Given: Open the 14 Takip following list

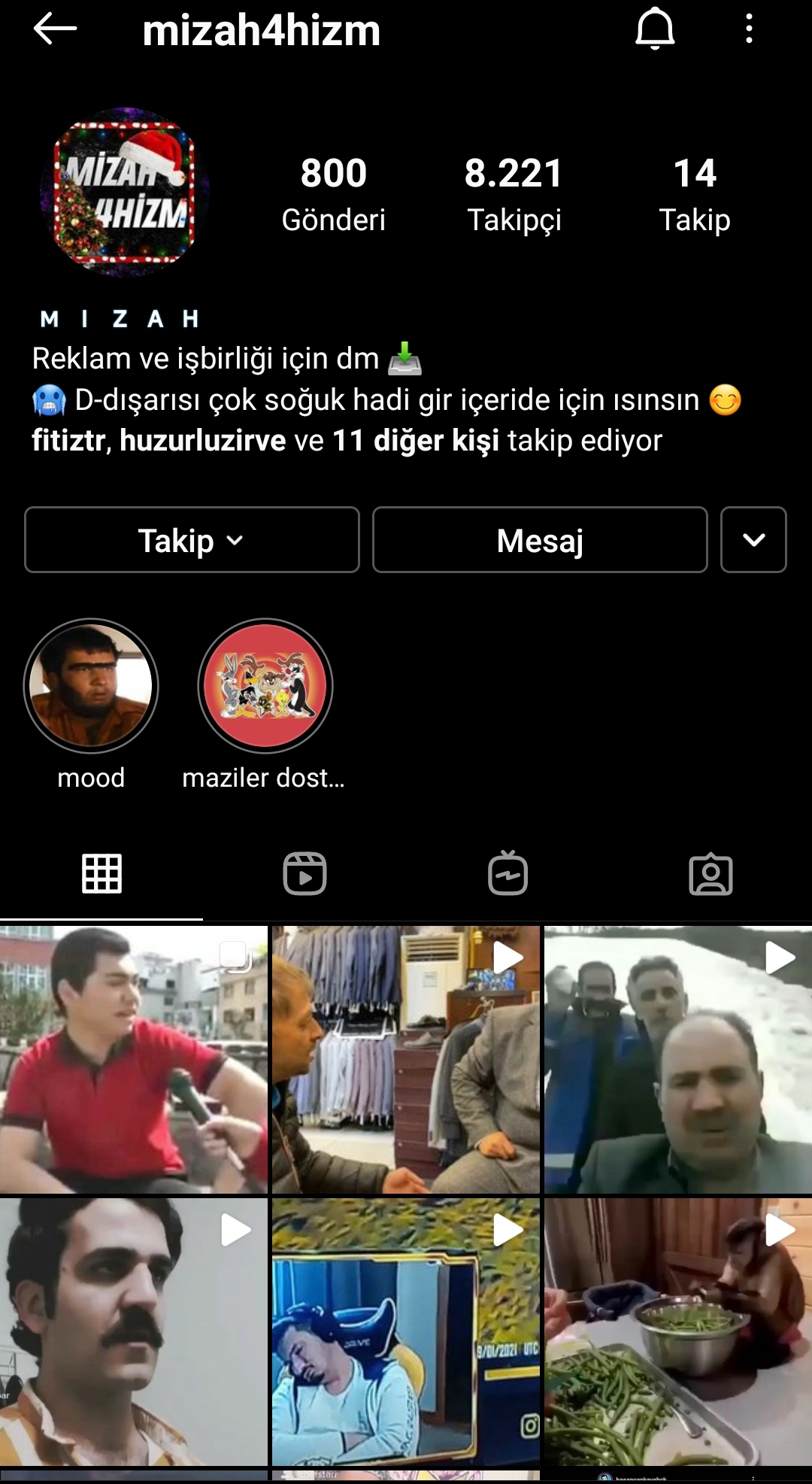Looking at the screenshot, I should point(695,194).
